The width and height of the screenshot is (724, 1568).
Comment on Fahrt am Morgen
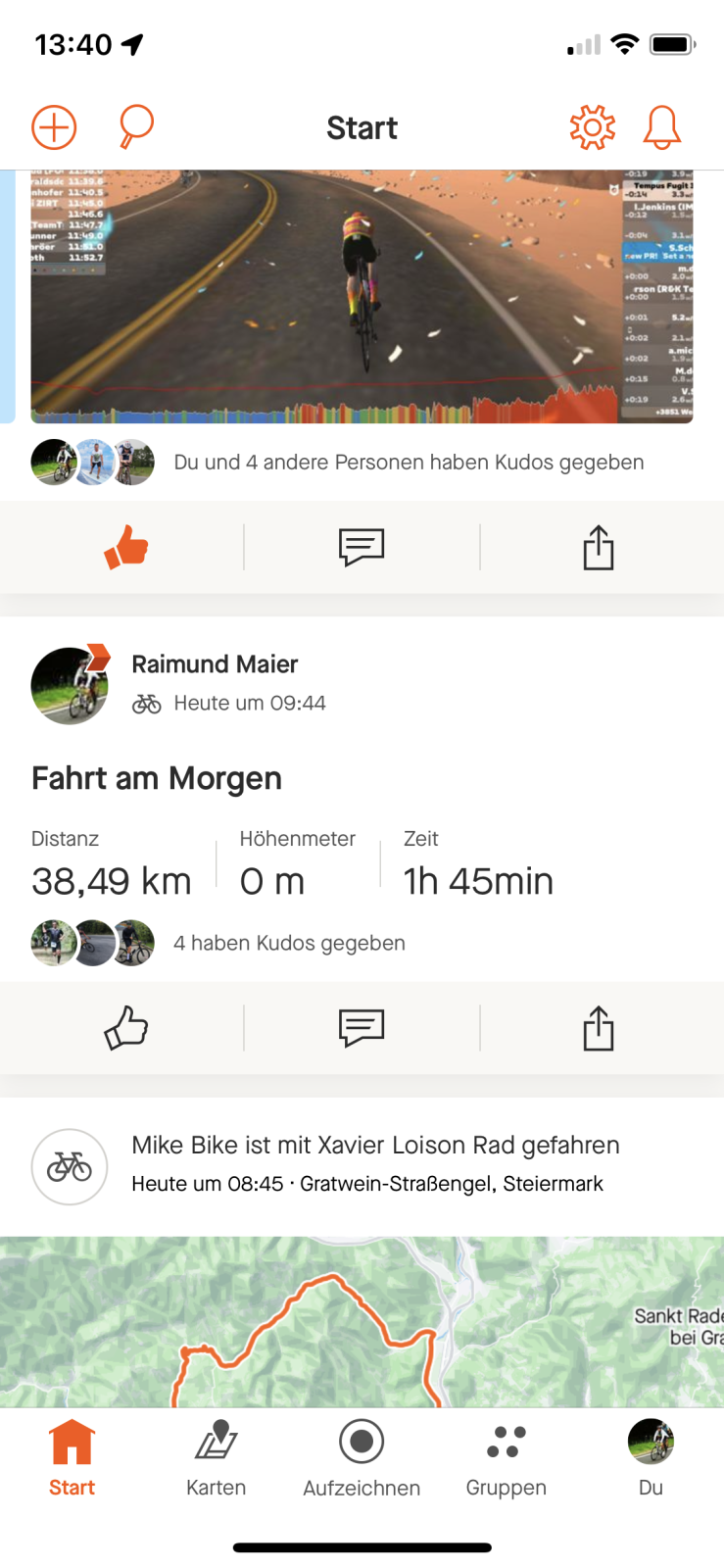point(362,1028)
